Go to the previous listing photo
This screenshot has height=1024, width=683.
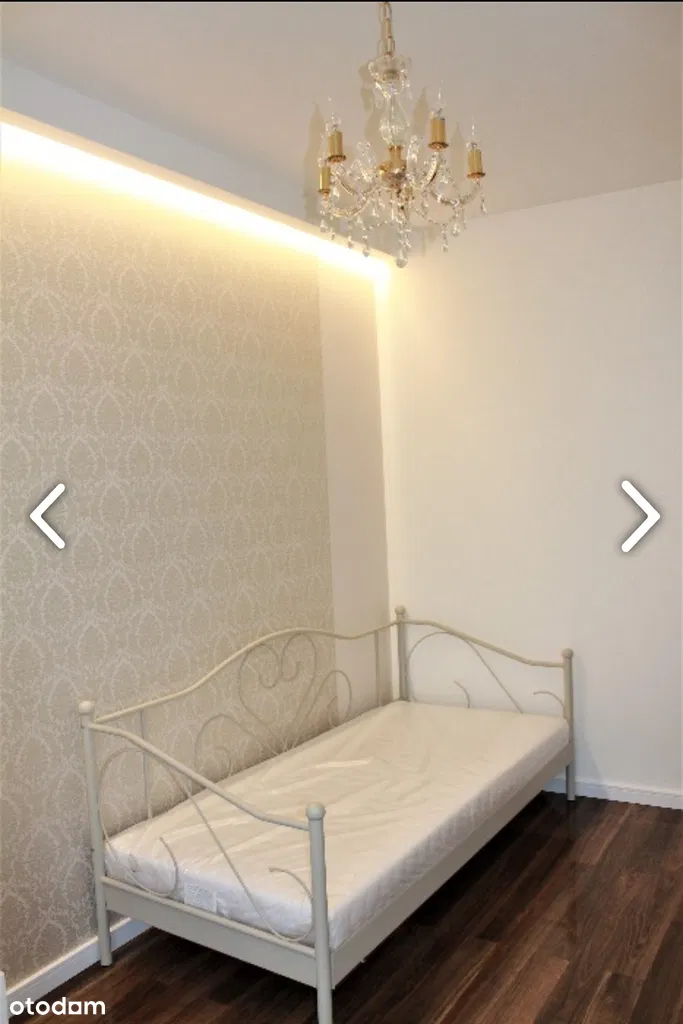pyautogui.click(x=47, y=516)
